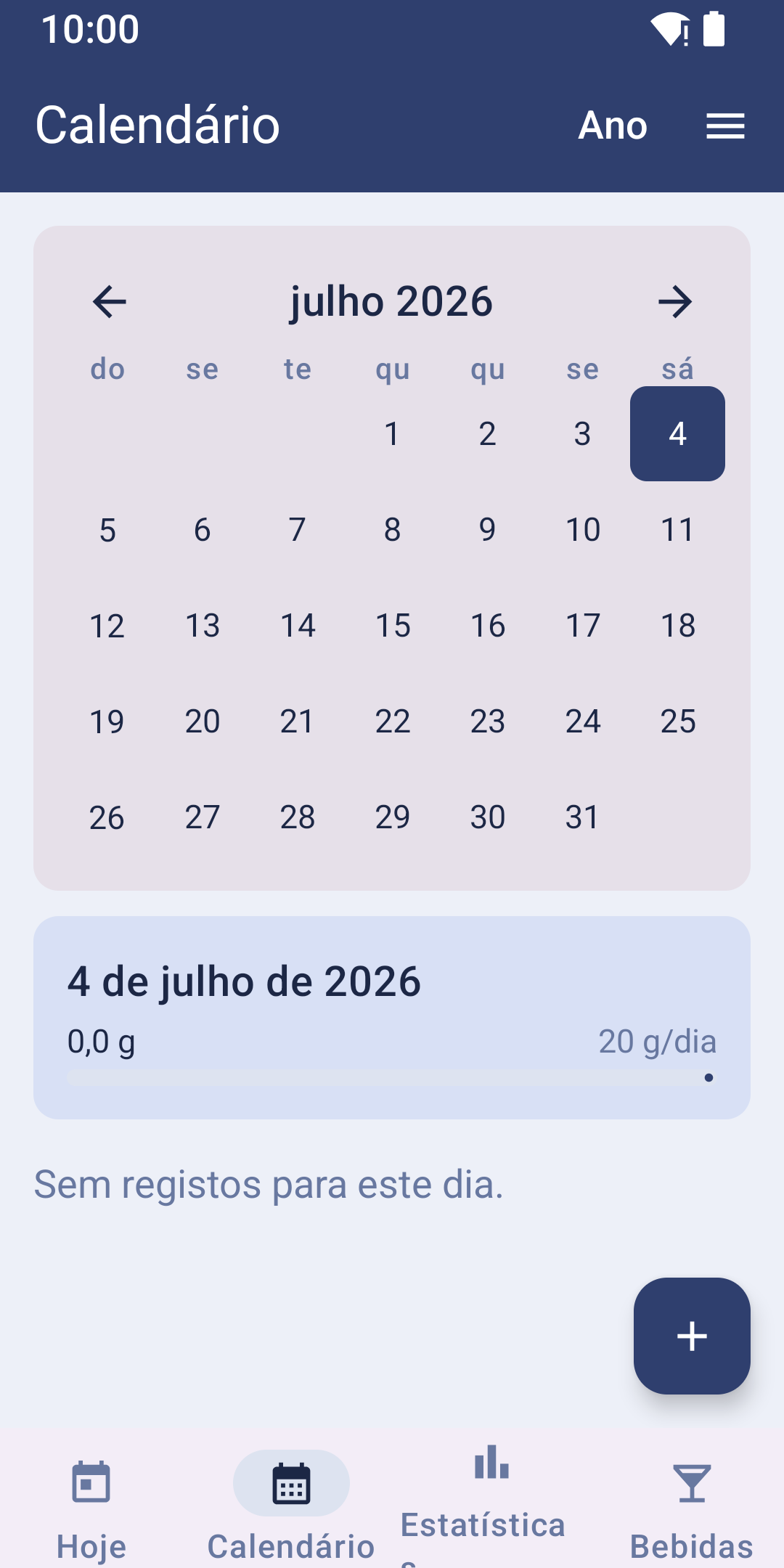Go to the previous month
This screenshot has height=1568, width=784.
110,302
